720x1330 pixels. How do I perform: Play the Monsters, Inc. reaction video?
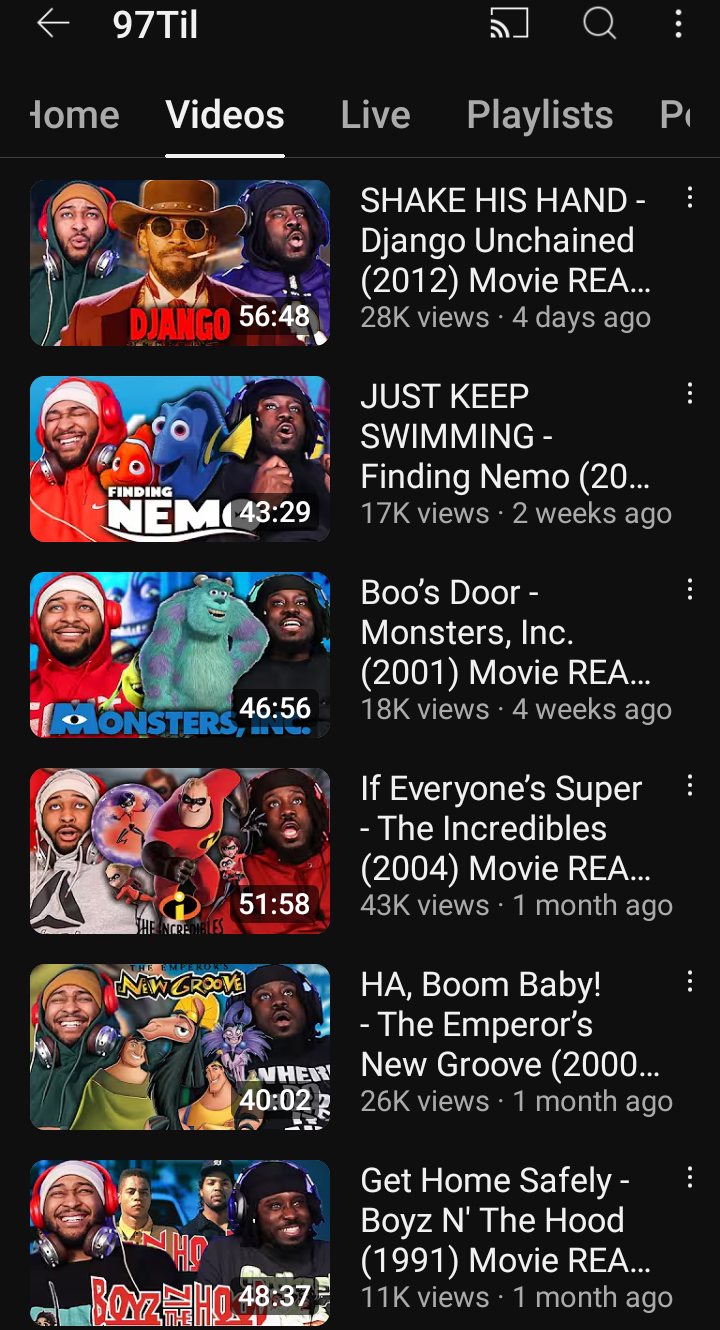click(x=180, y=655)
